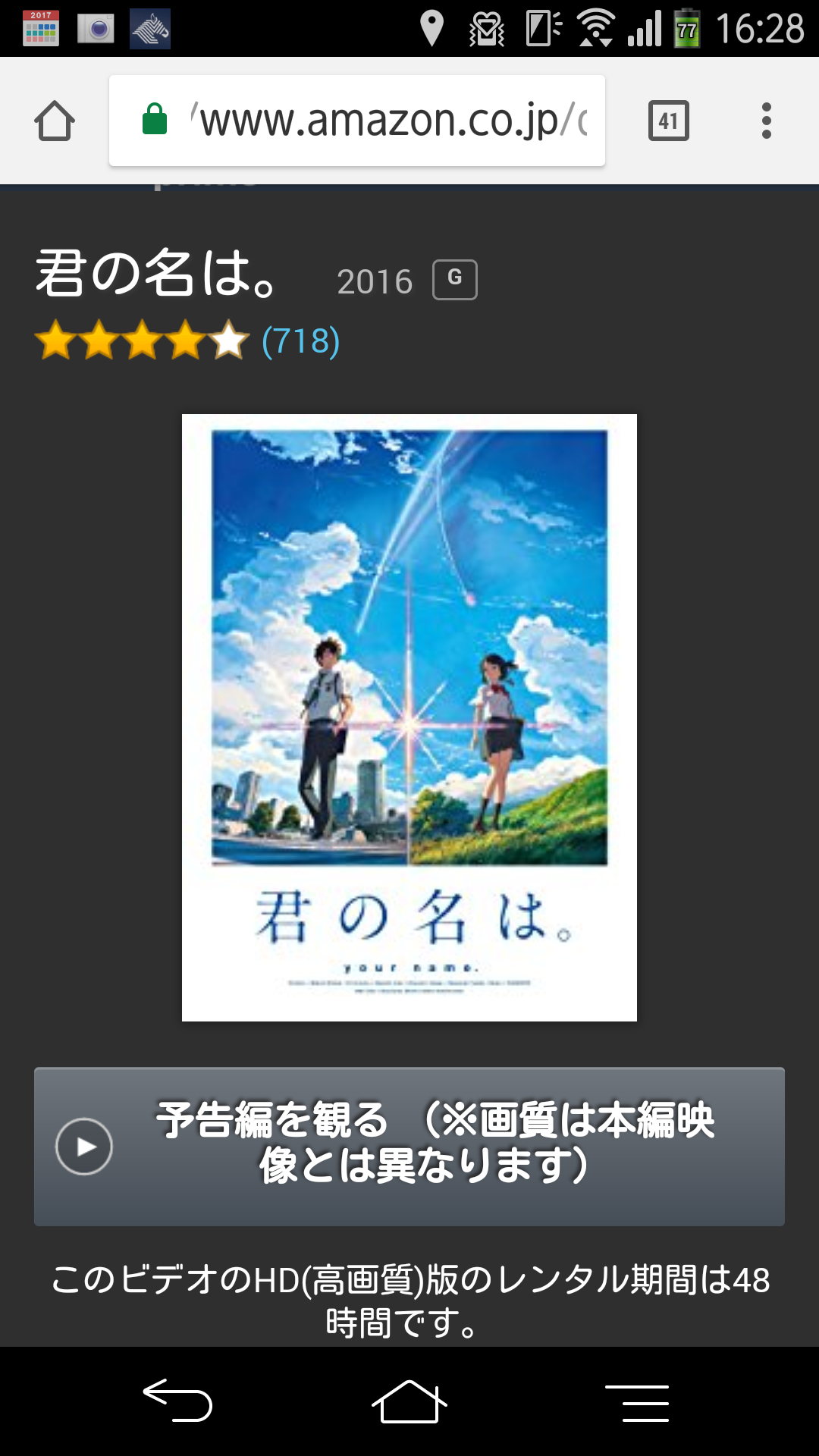Open the tab switcher showing 41 tabs

[668, 121]
